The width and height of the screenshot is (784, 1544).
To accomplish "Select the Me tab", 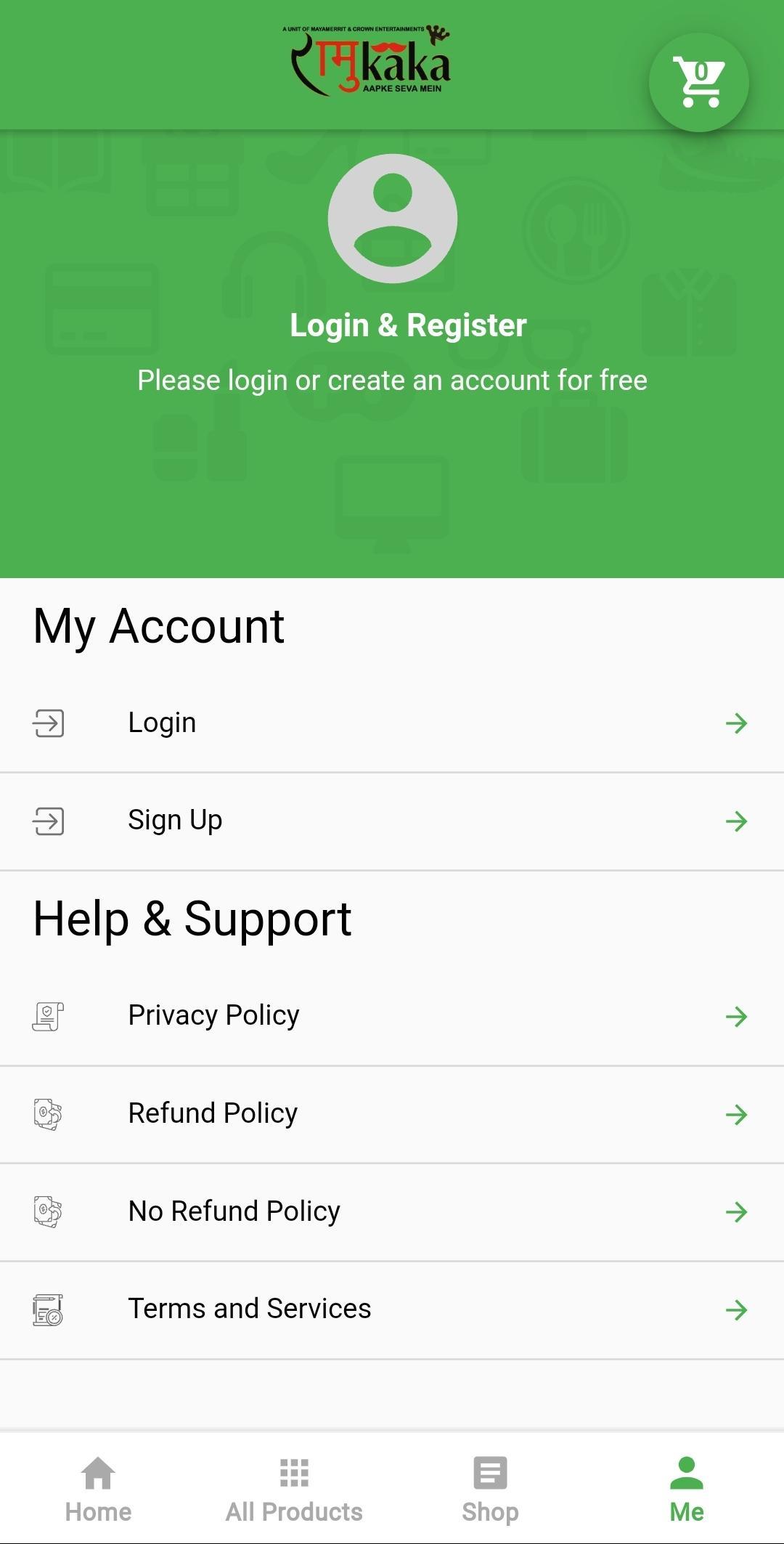I will pos(686,1489).
